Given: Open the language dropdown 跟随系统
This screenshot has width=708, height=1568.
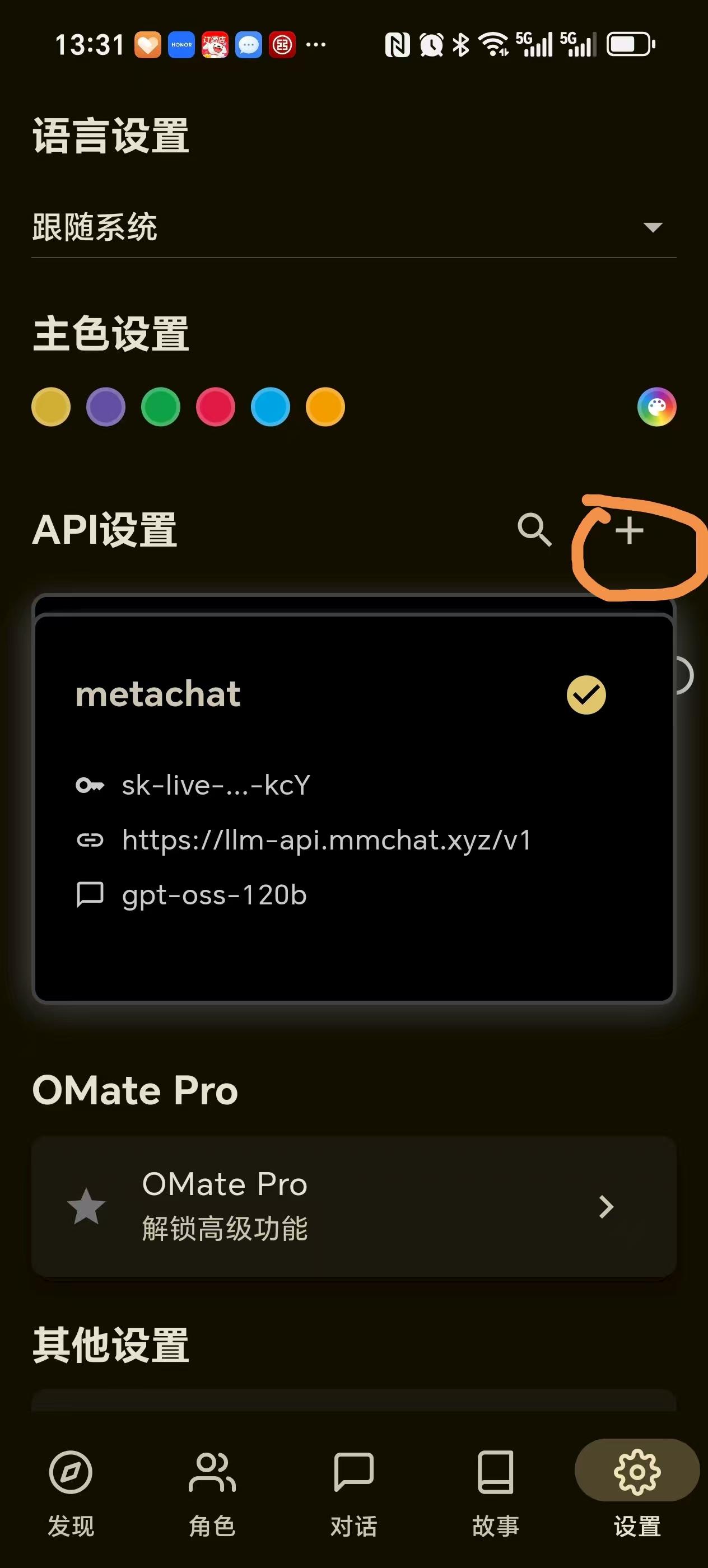Looking at the screenshot, I should [x=353, y=228].
